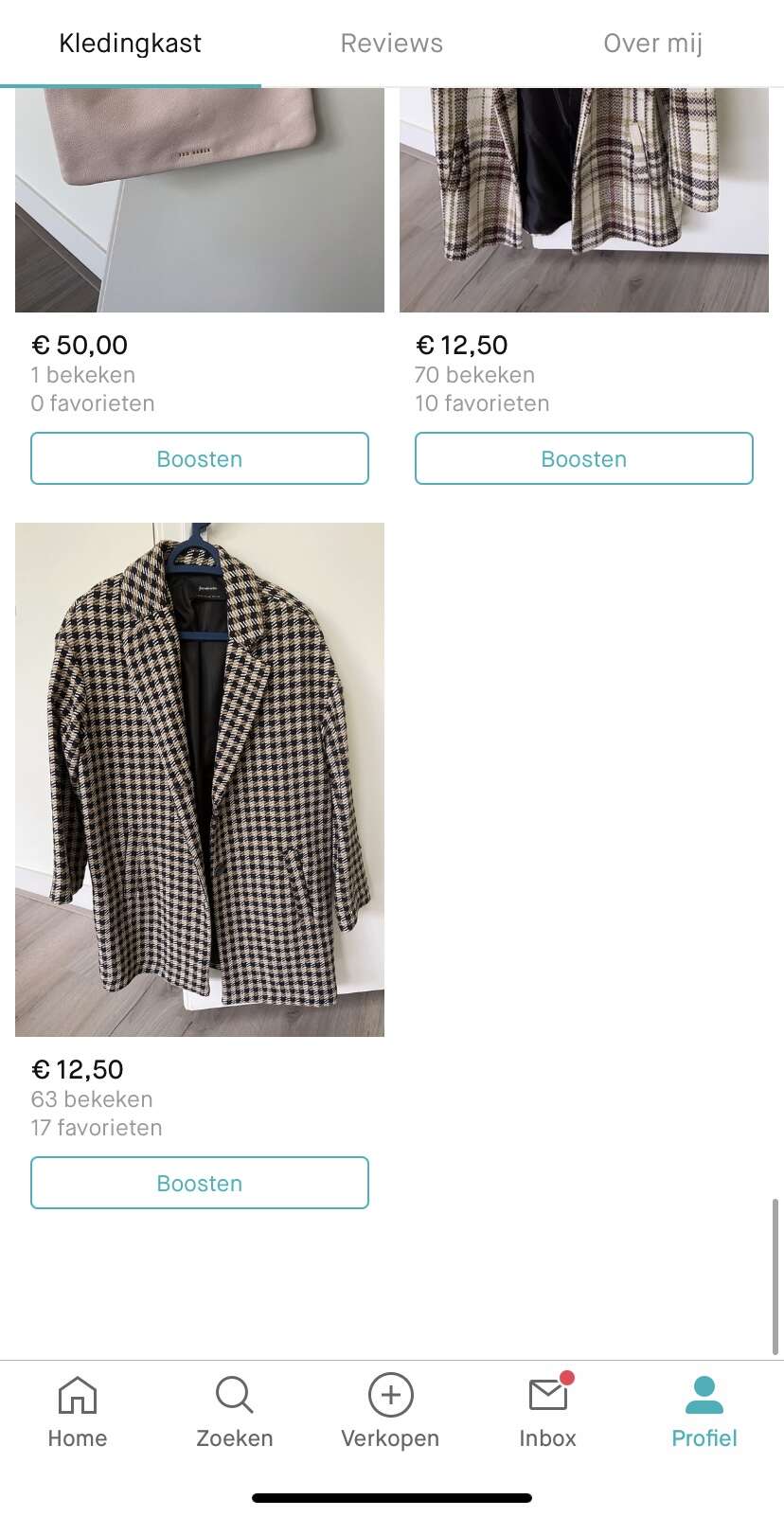
Task: Boost the €50,00 bag listing
Action: 200,459
